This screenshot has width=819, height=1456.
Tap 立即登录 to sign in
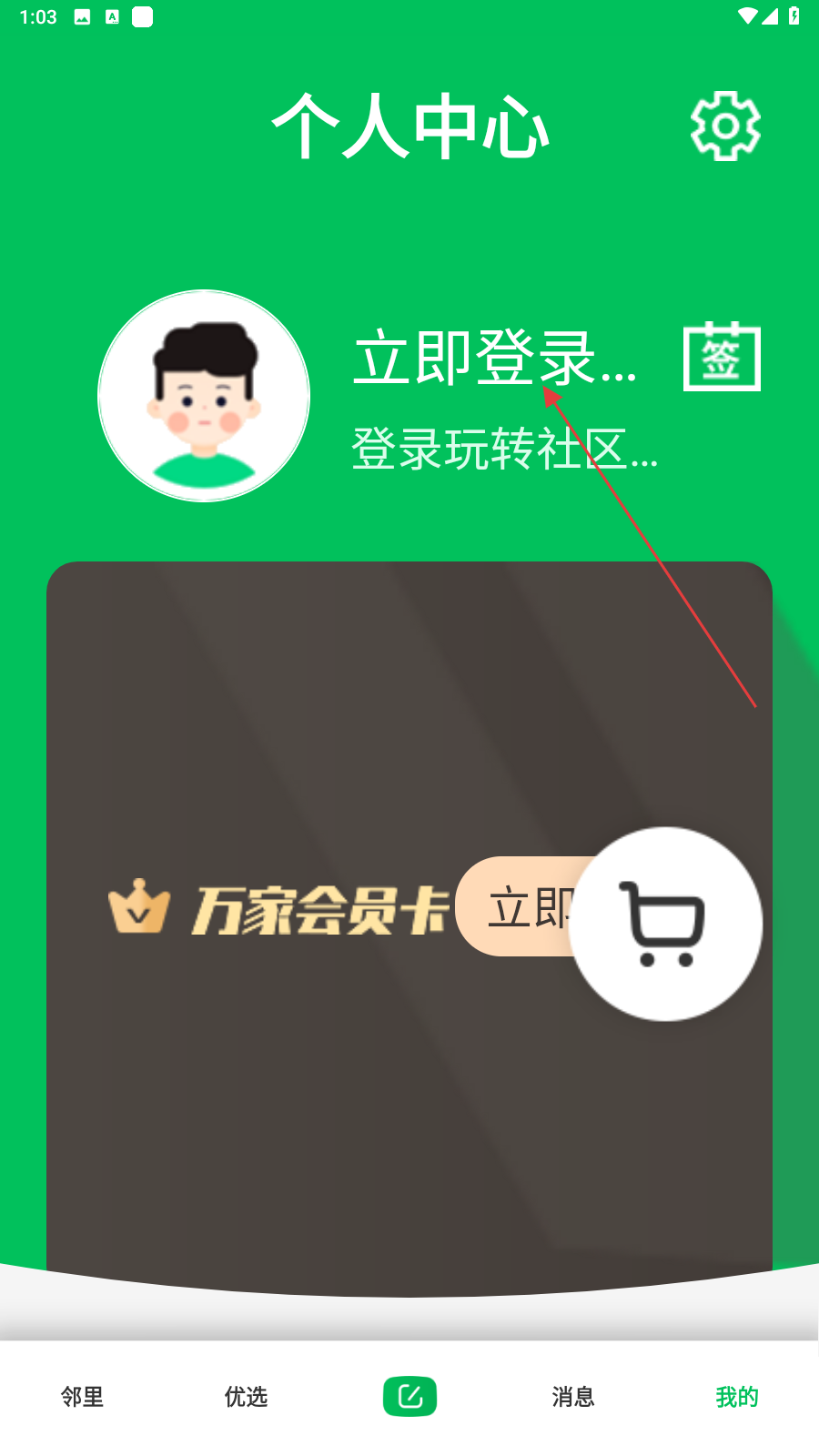(494, 358)
